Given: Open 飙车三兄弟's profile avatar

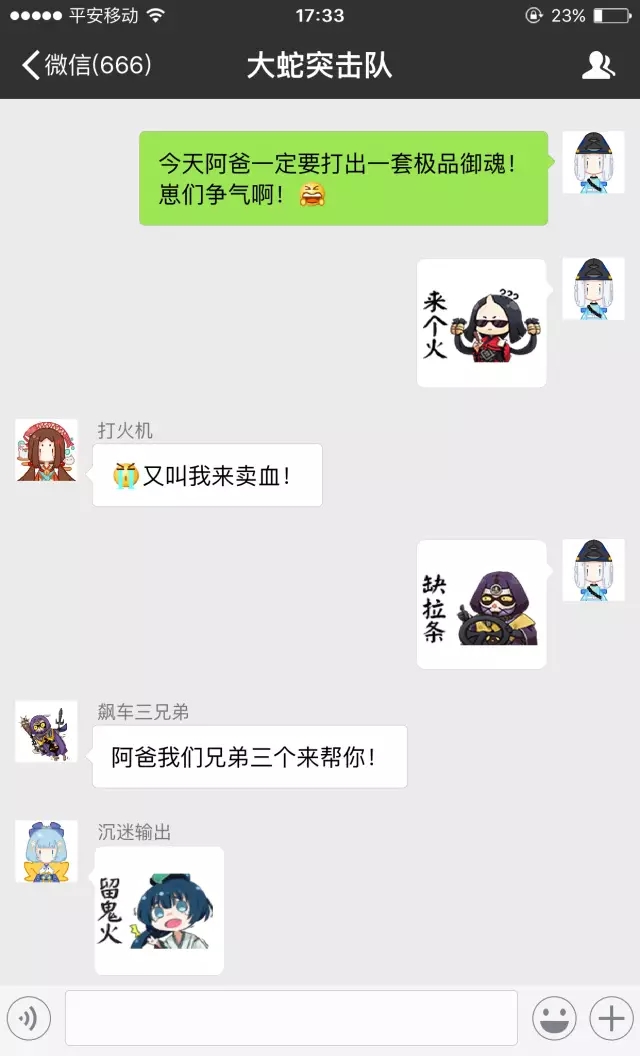Looking at the screenshot, I should [46, 732].
